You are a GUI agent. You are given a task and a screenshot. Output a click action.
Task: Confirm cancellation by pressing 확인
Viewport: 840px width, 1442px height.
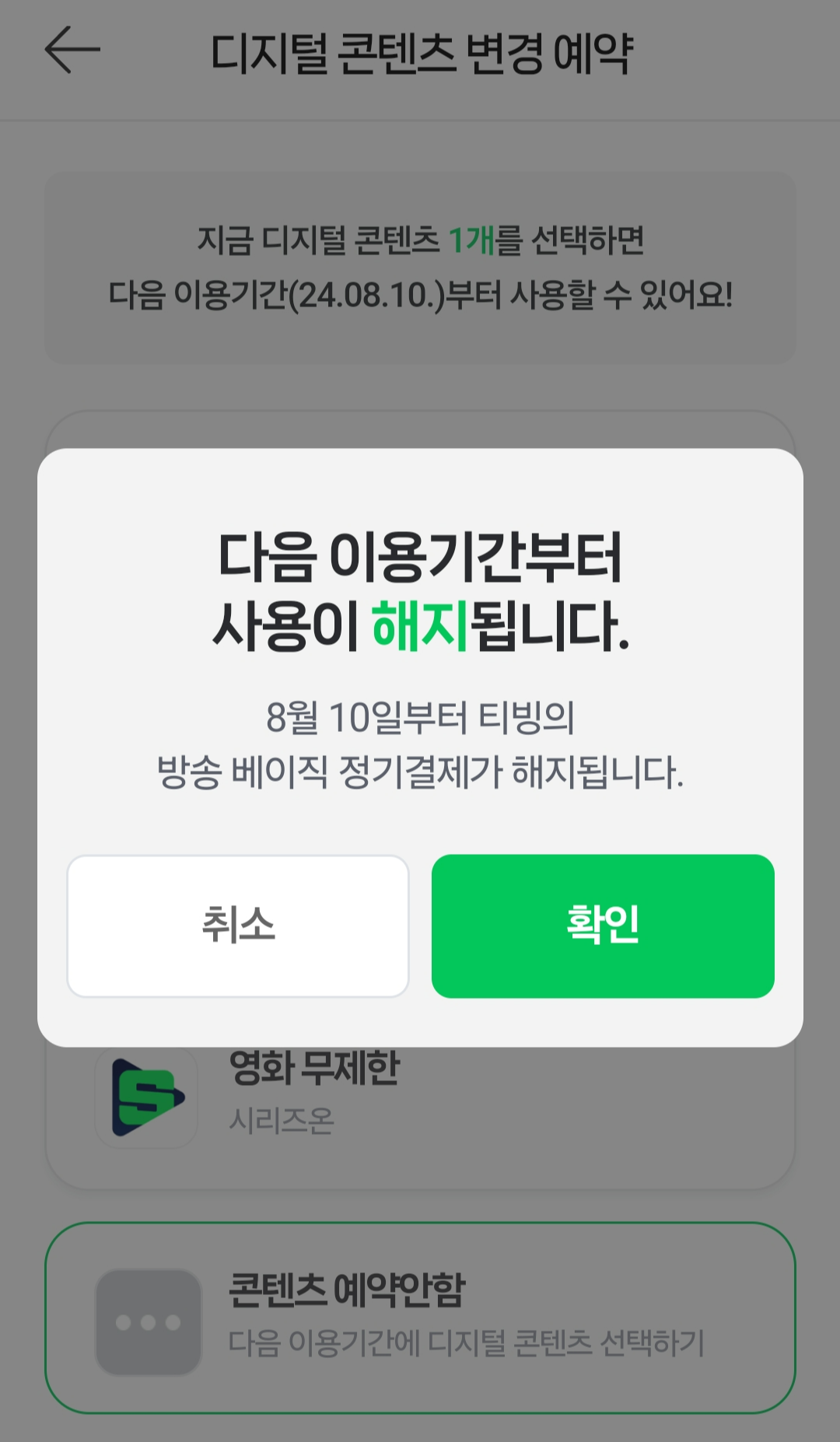(x=604, y=924)
